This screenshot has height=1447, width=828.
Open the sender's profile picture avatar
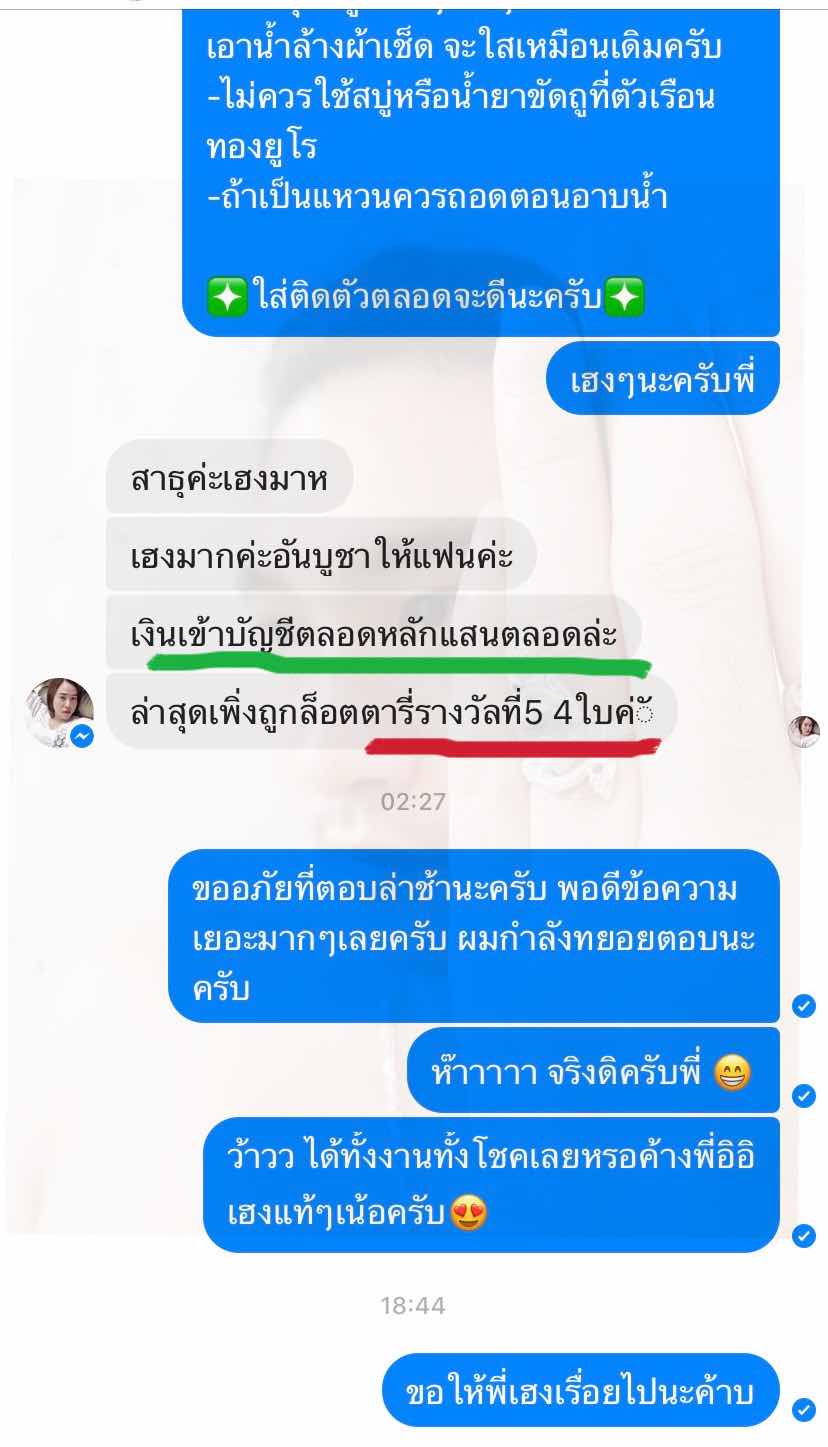click(58, 711)
